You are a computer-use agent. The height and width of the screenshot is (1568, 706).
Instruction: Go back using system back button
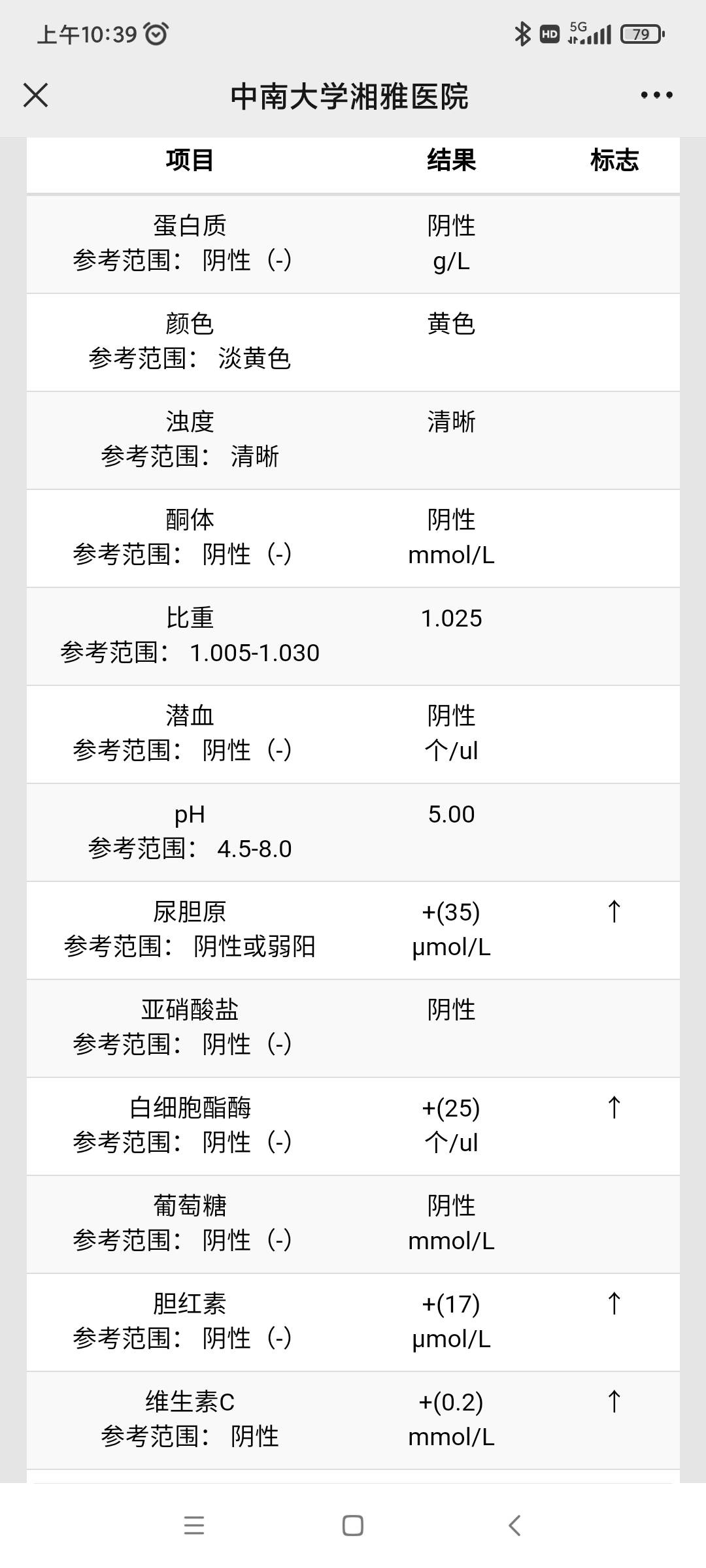pos(514,1526)
